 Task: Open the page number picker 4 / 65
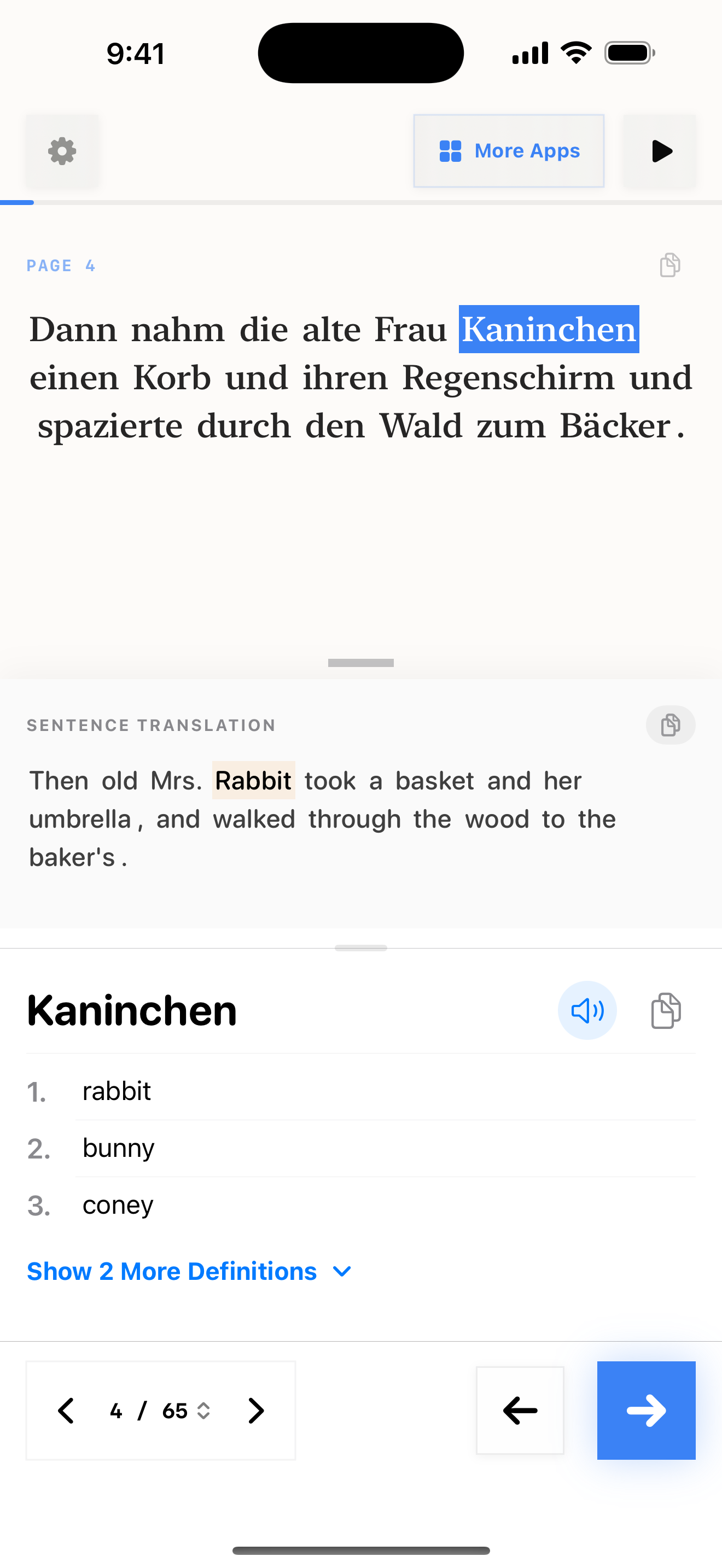tap(161, 1411)
